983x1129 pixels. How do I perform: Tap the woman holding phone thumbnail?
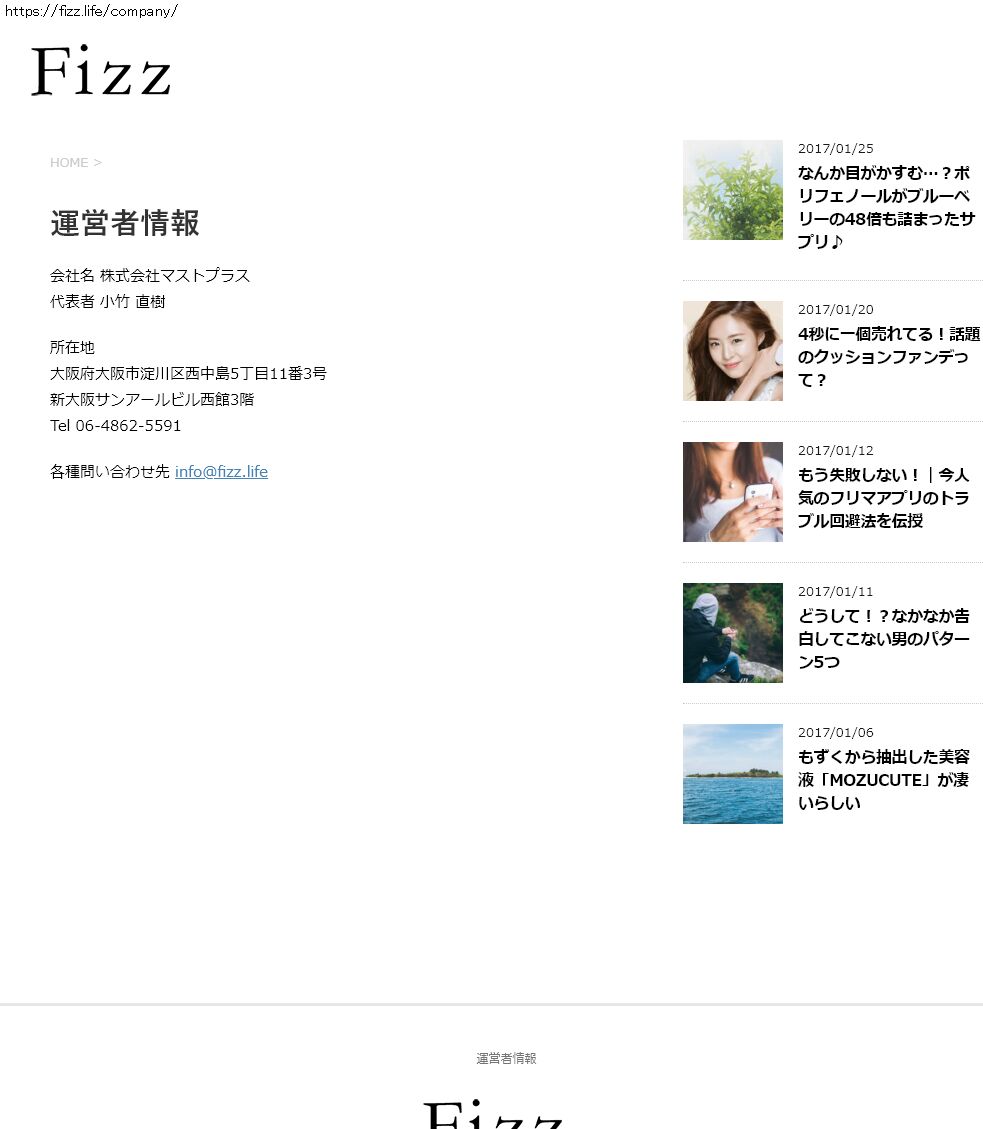[733, 492]
